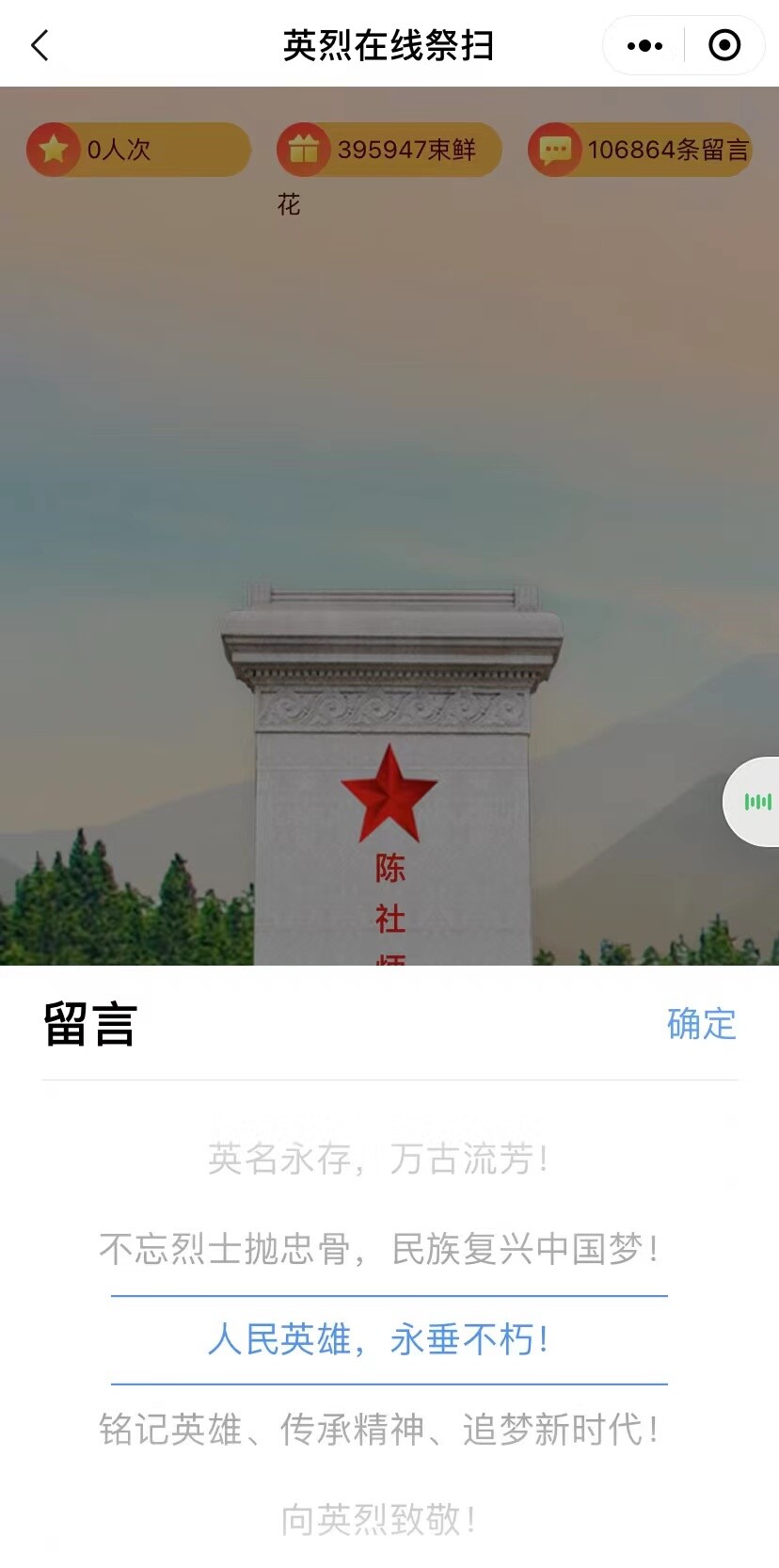This screenshot has width=779, height=1568.
Task: Select 向英烈致敬！ message option
Action: (377, 1519)
